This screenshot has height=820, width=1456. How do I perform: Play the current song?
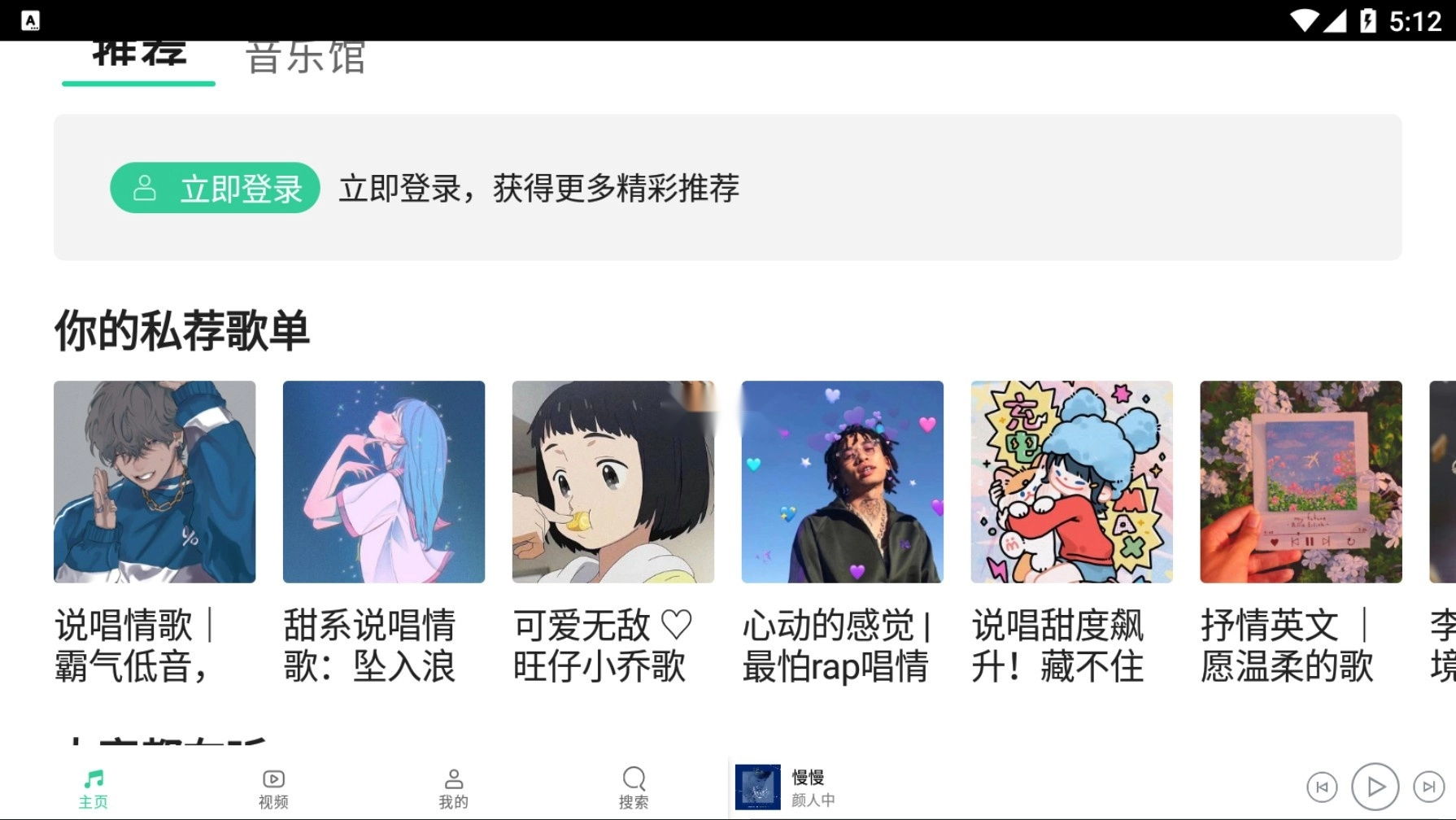pyautogui.click(x=1375, y=787)
